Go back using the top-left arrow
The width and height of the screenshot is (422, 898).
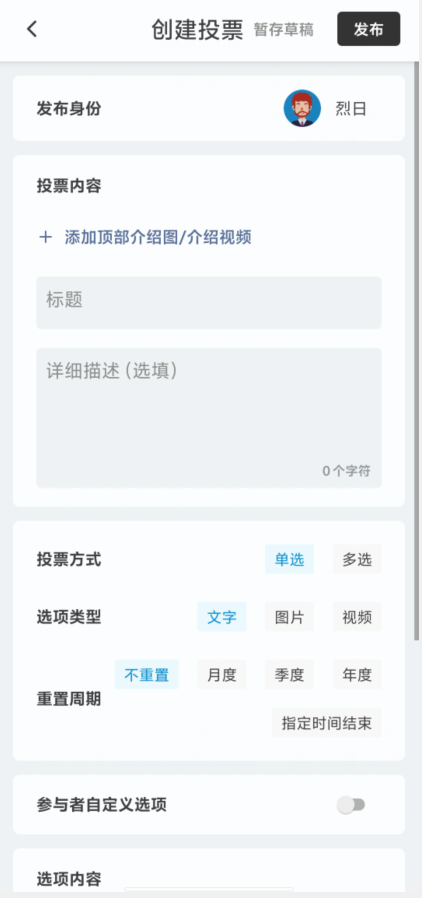[x=32, y=29]
